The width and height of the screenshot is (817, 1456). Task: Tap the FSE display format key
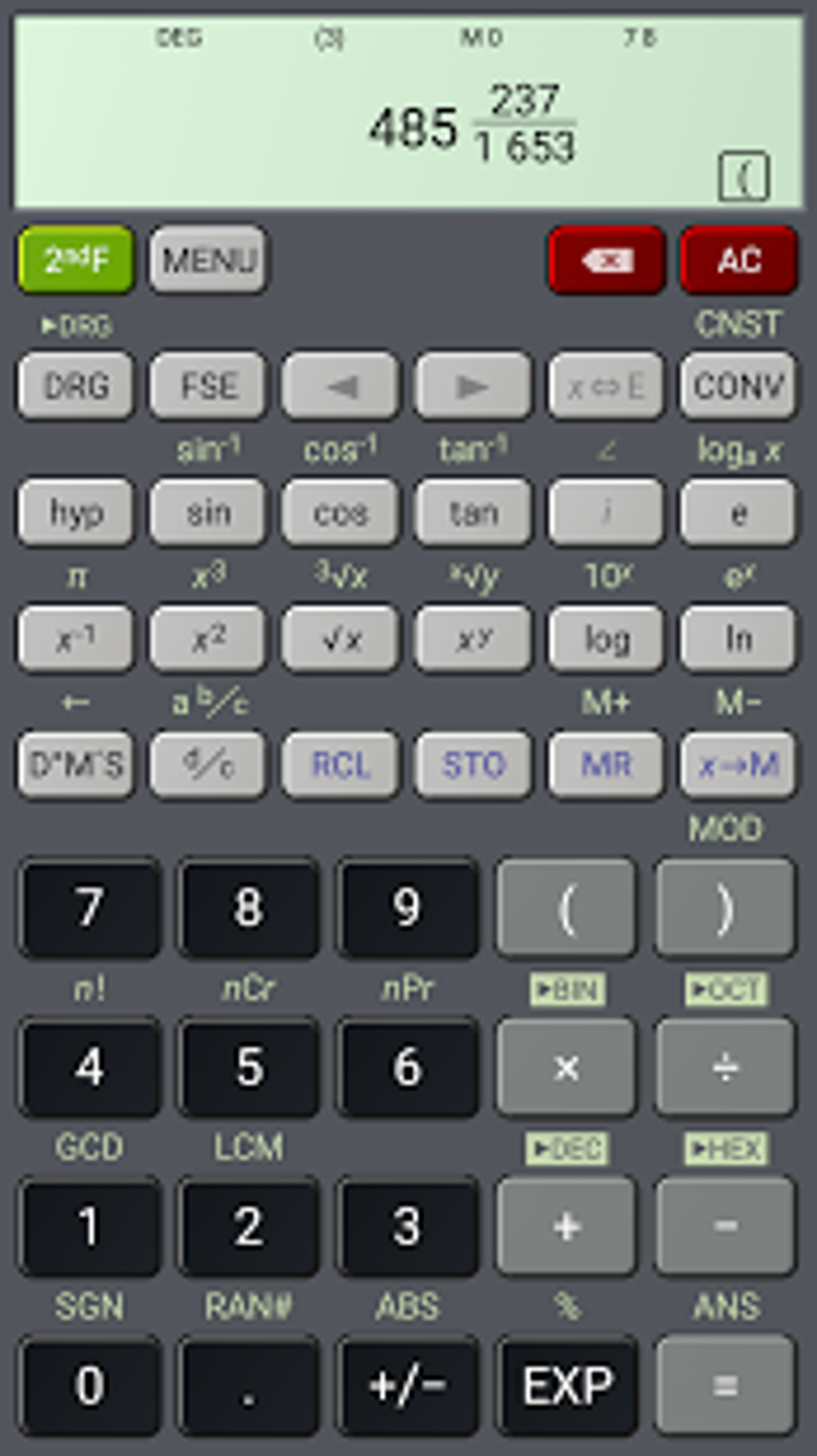pyautogui.click(x=208, y=386)
